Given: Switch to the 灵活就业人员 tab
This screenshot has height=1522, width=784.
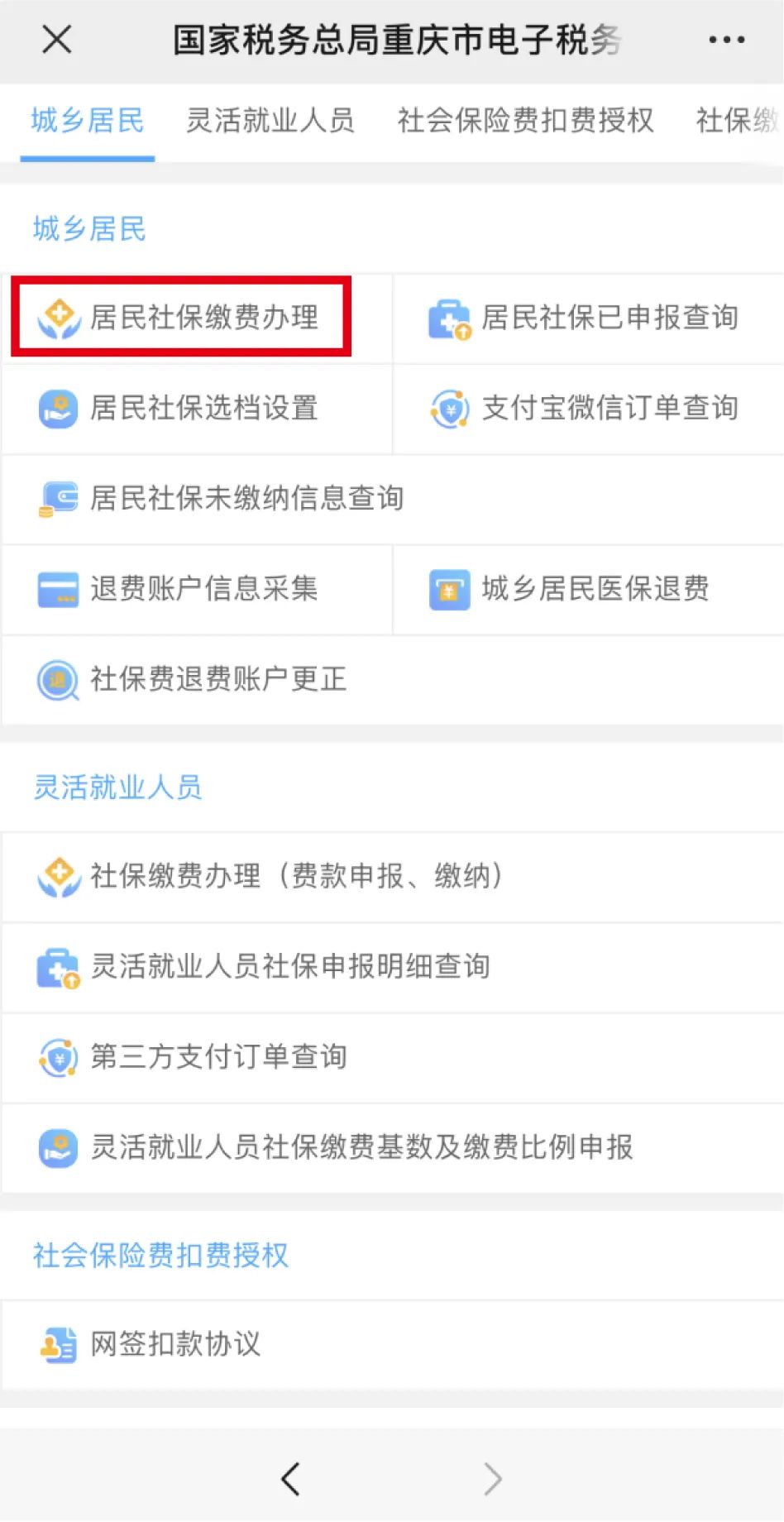Looking at the screenshot, I should coord(270,121).
